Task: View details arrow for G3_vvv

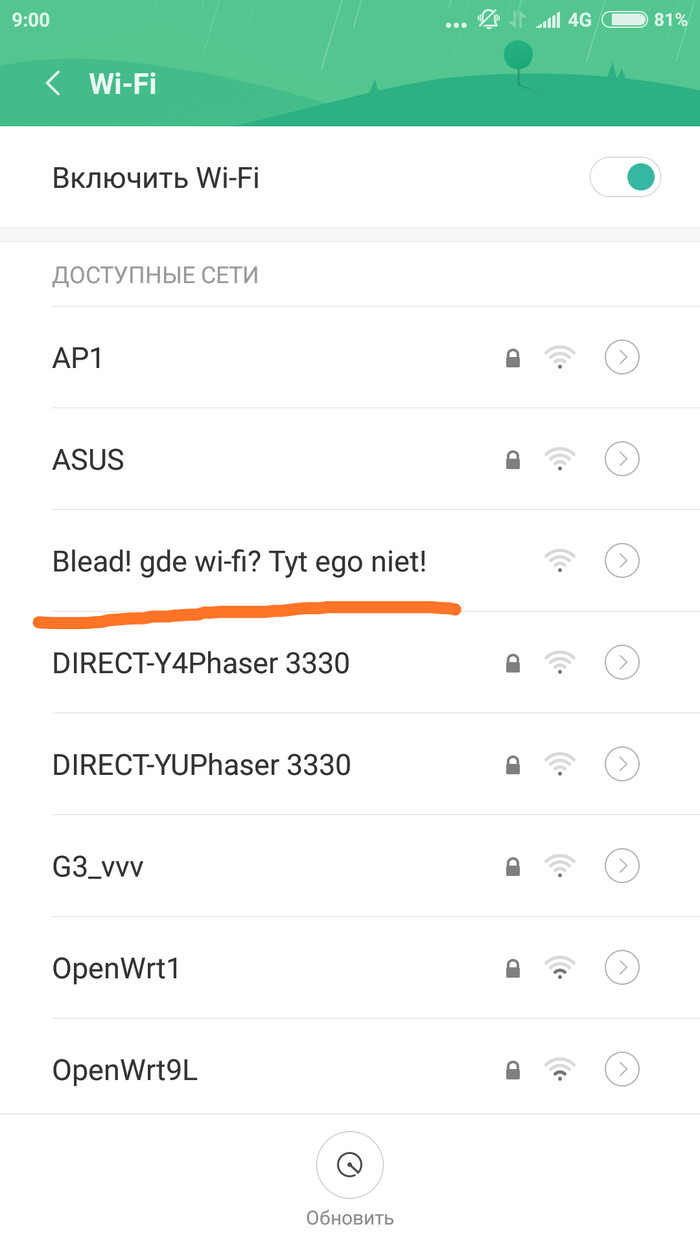Action: tap(622, 867)
